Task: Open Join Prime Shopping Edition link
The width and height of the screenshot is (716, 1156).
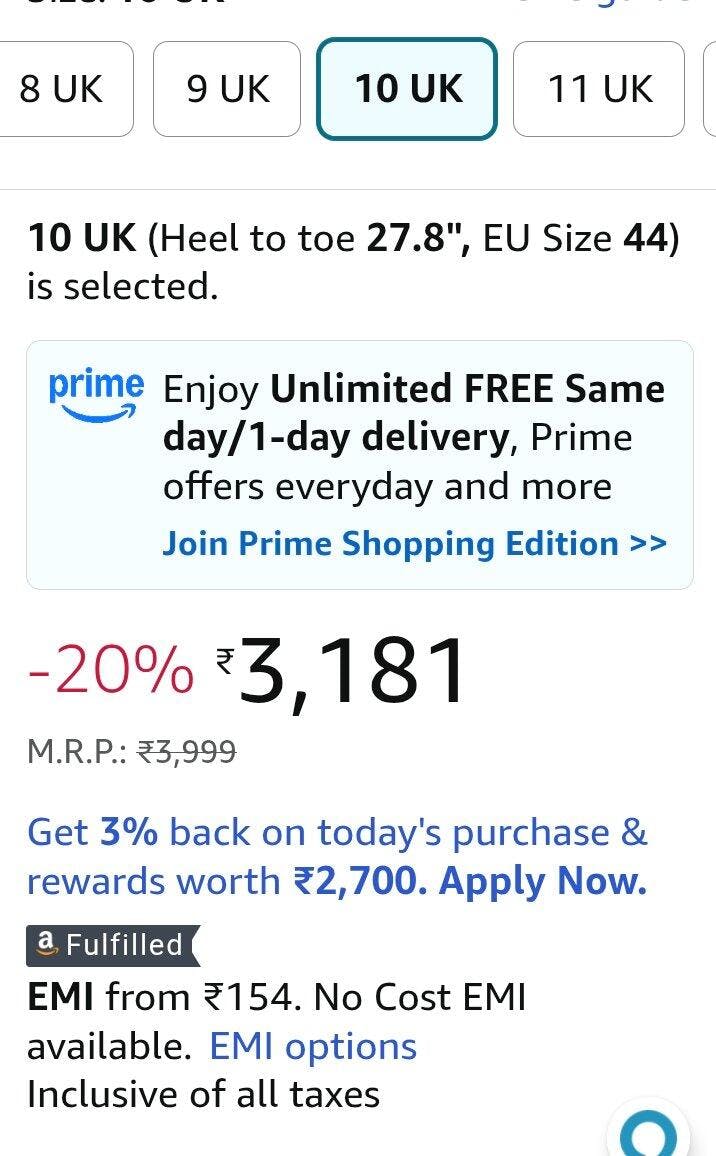Action: tap(414, 543)
